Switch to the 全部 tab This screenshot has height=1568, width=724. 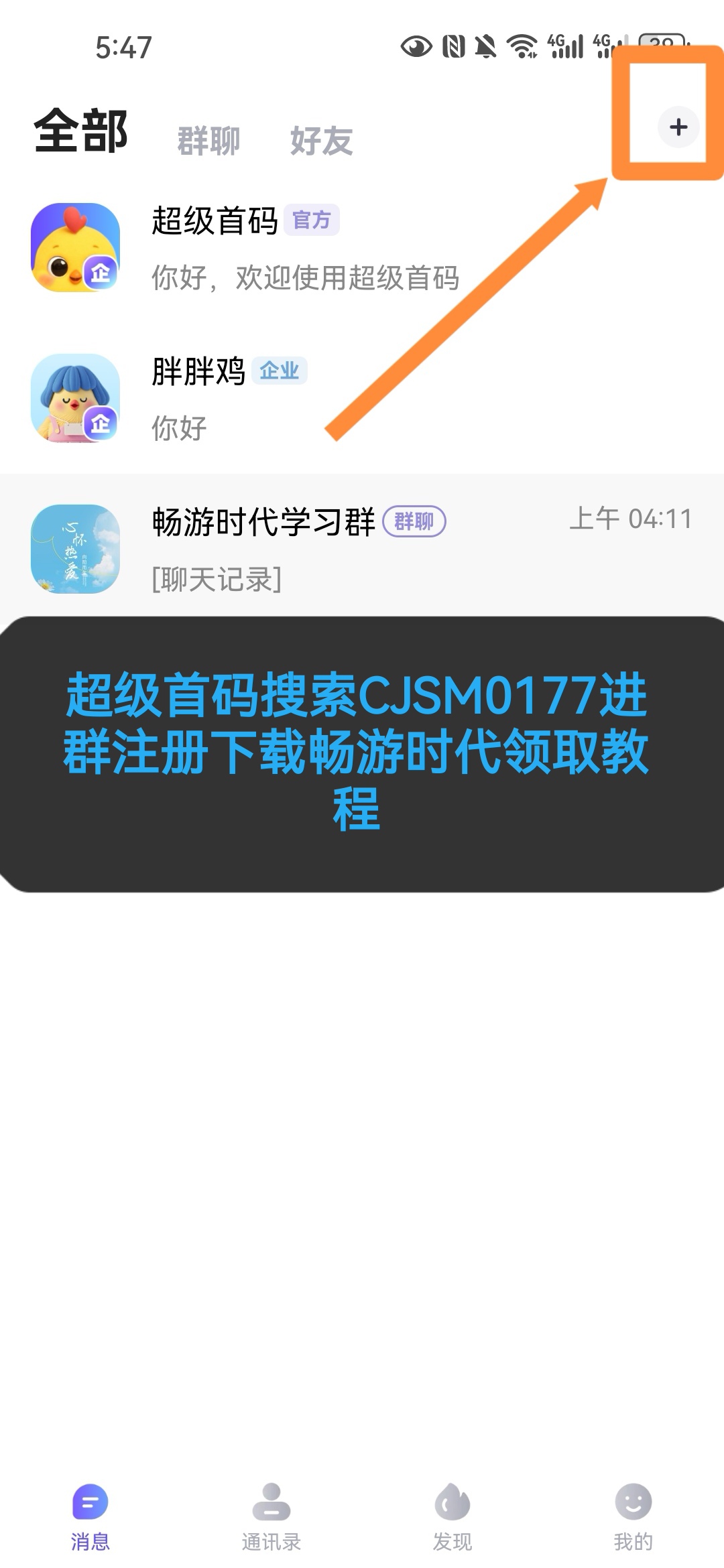(x=80, y=134)
